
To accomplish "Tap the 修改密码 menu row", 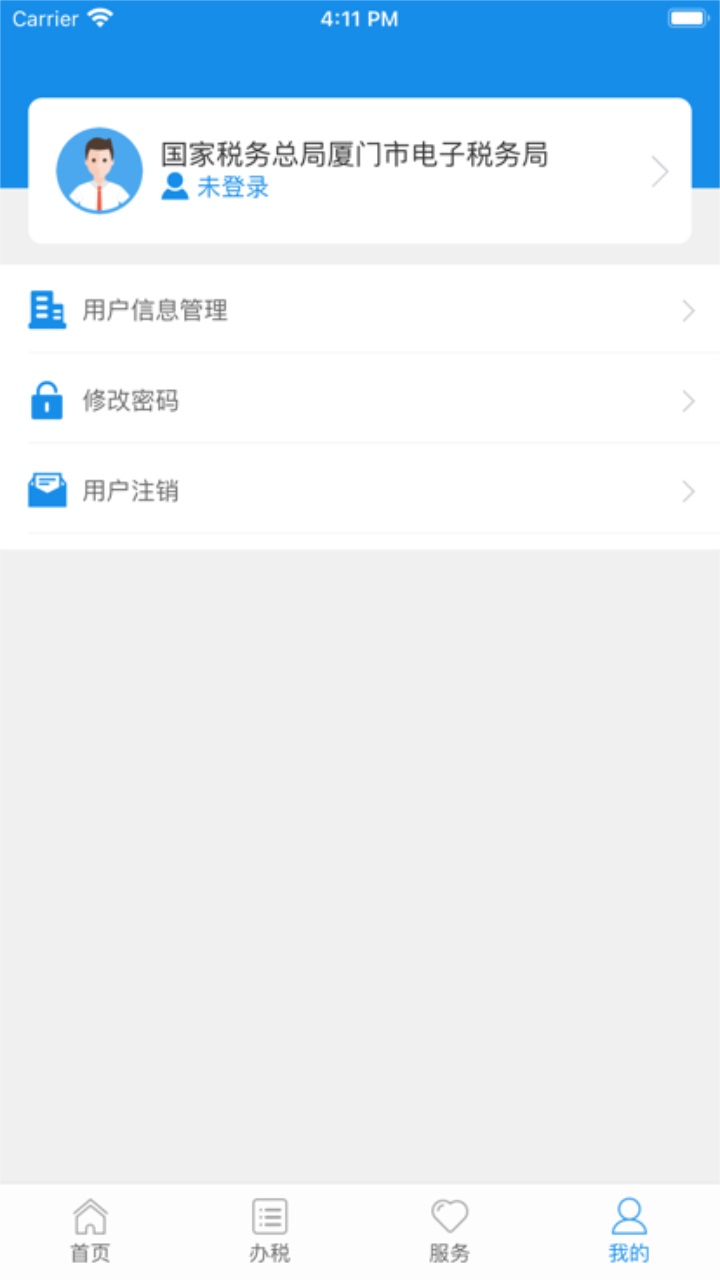I will coord(360,401).
